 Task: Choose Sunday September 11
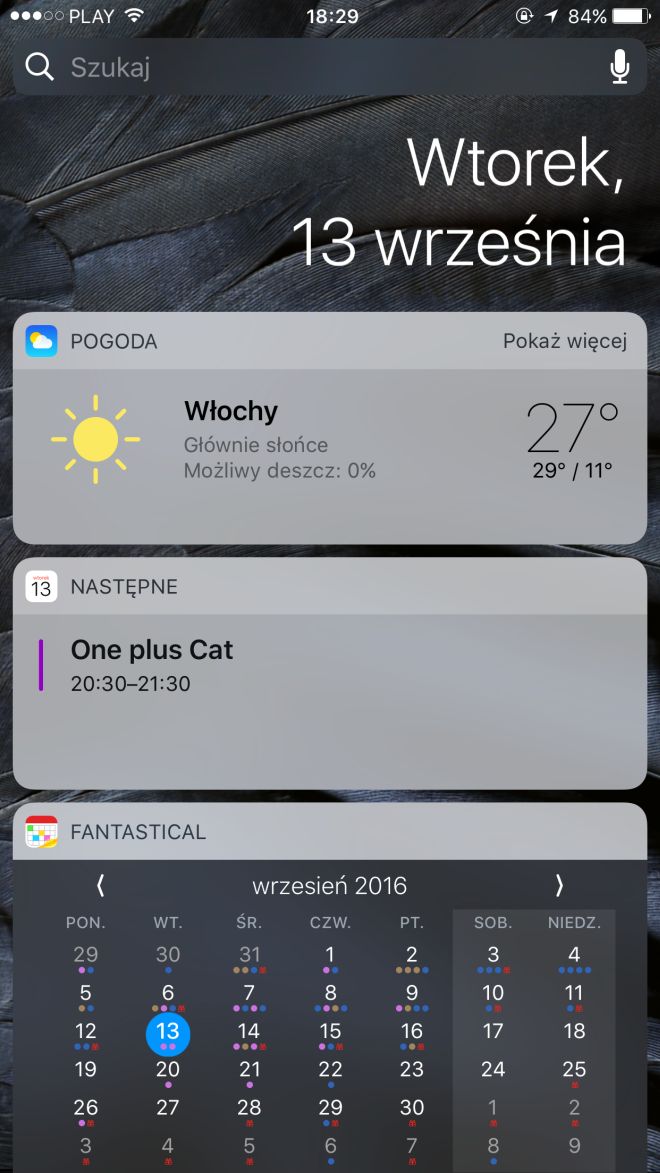click(574, 993)
